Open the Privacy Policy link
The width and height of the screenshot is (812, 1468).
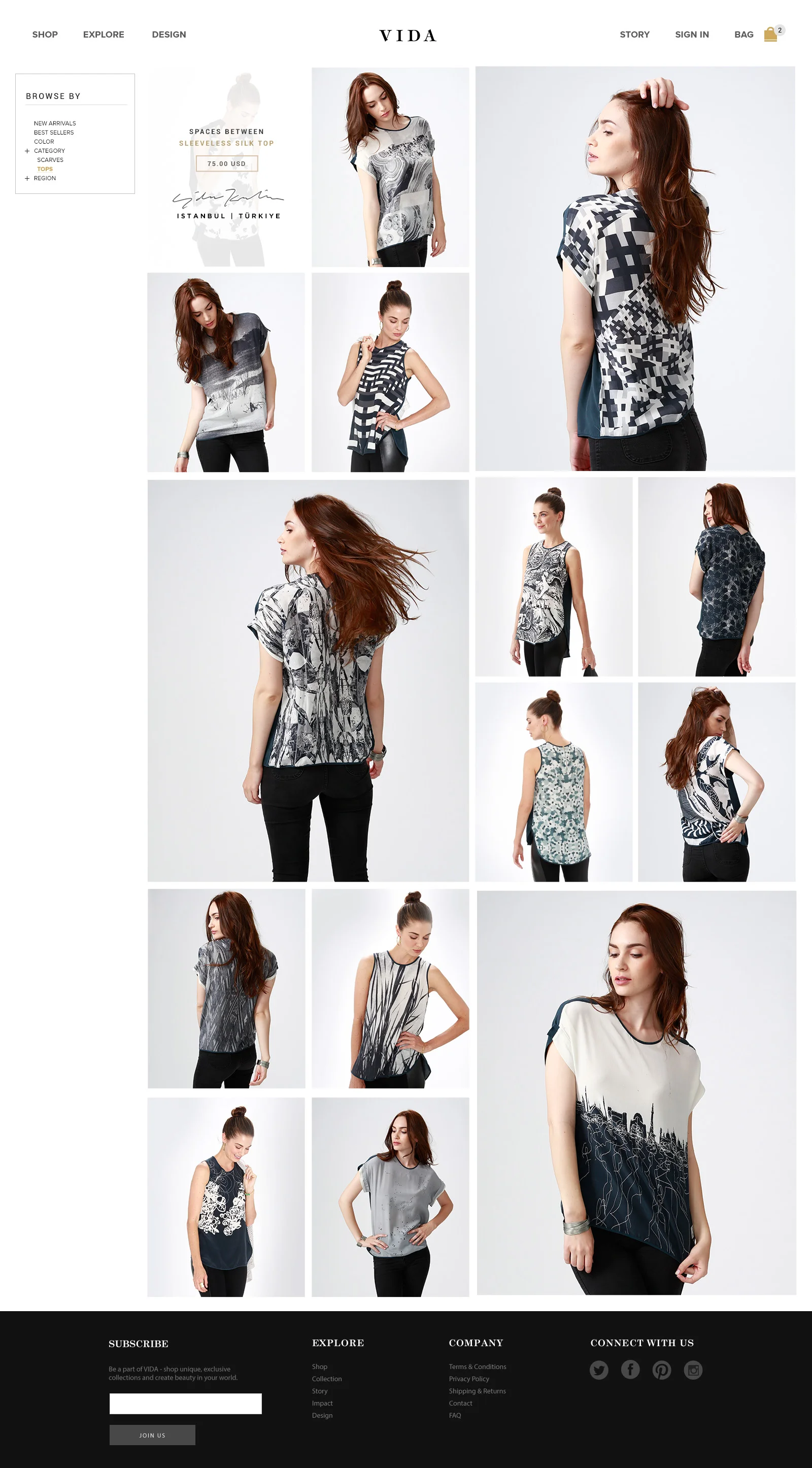(x=469, y=1379)
